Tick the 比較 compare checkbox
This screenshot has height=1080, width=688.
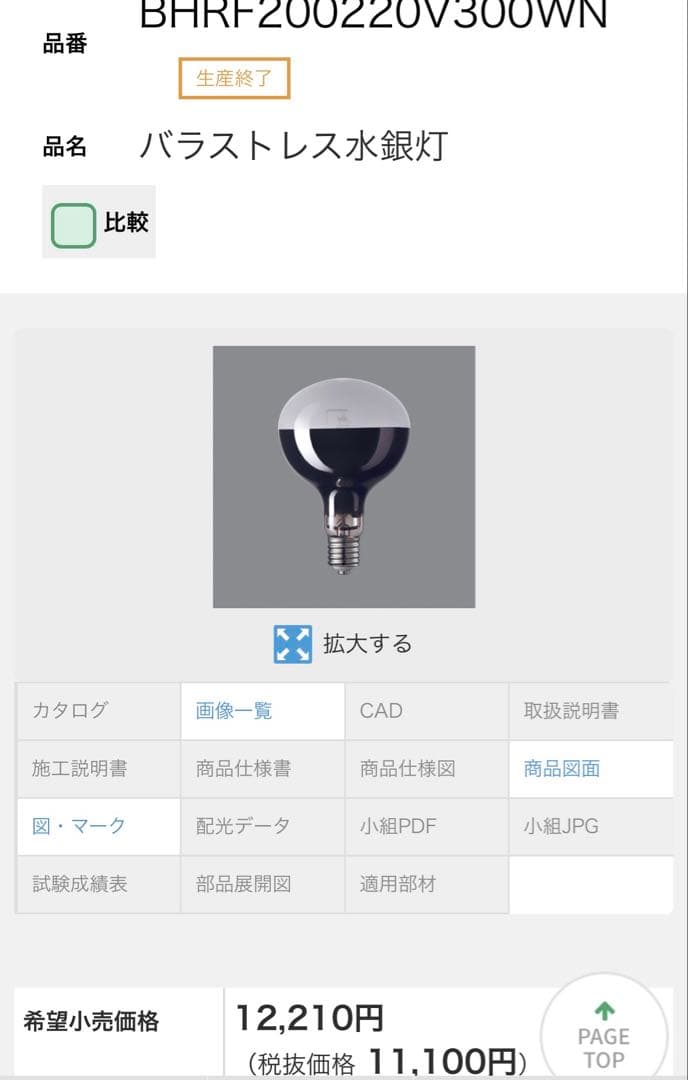[x=73, y=224]
